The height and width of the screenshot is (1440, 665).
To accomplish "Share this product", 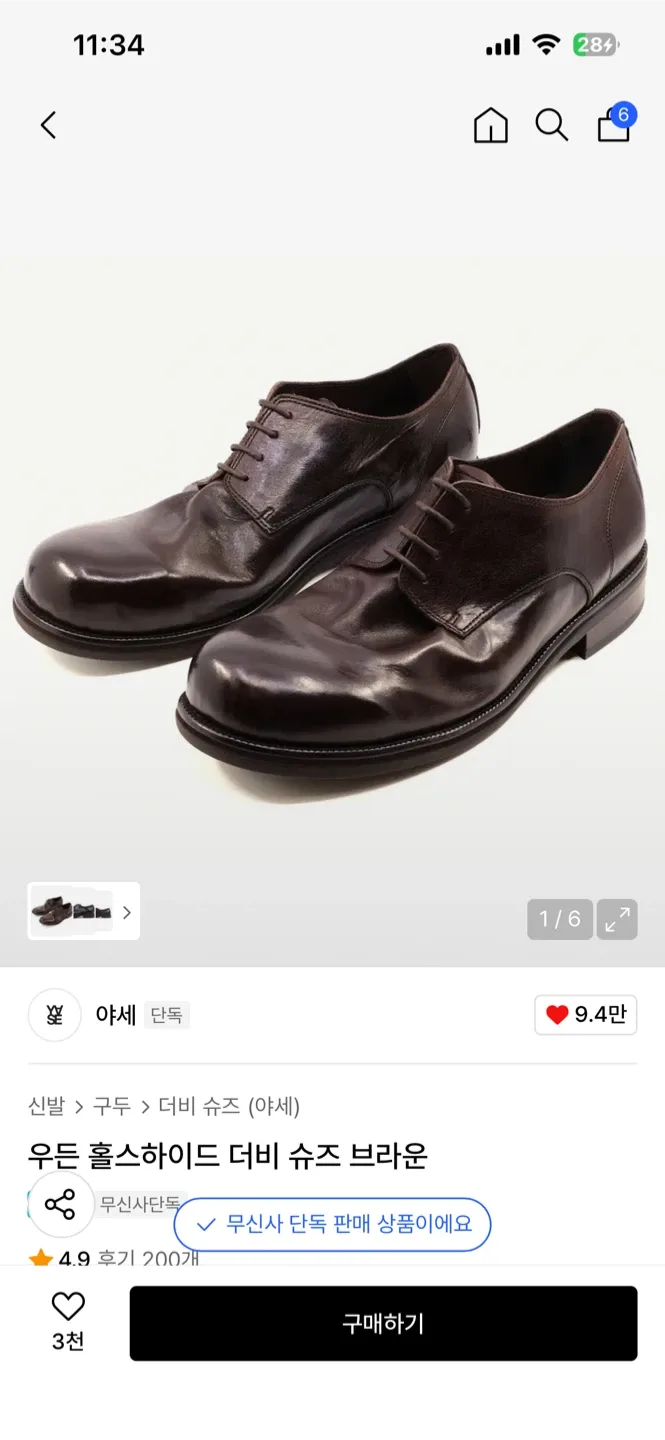I will [60, 1204].
